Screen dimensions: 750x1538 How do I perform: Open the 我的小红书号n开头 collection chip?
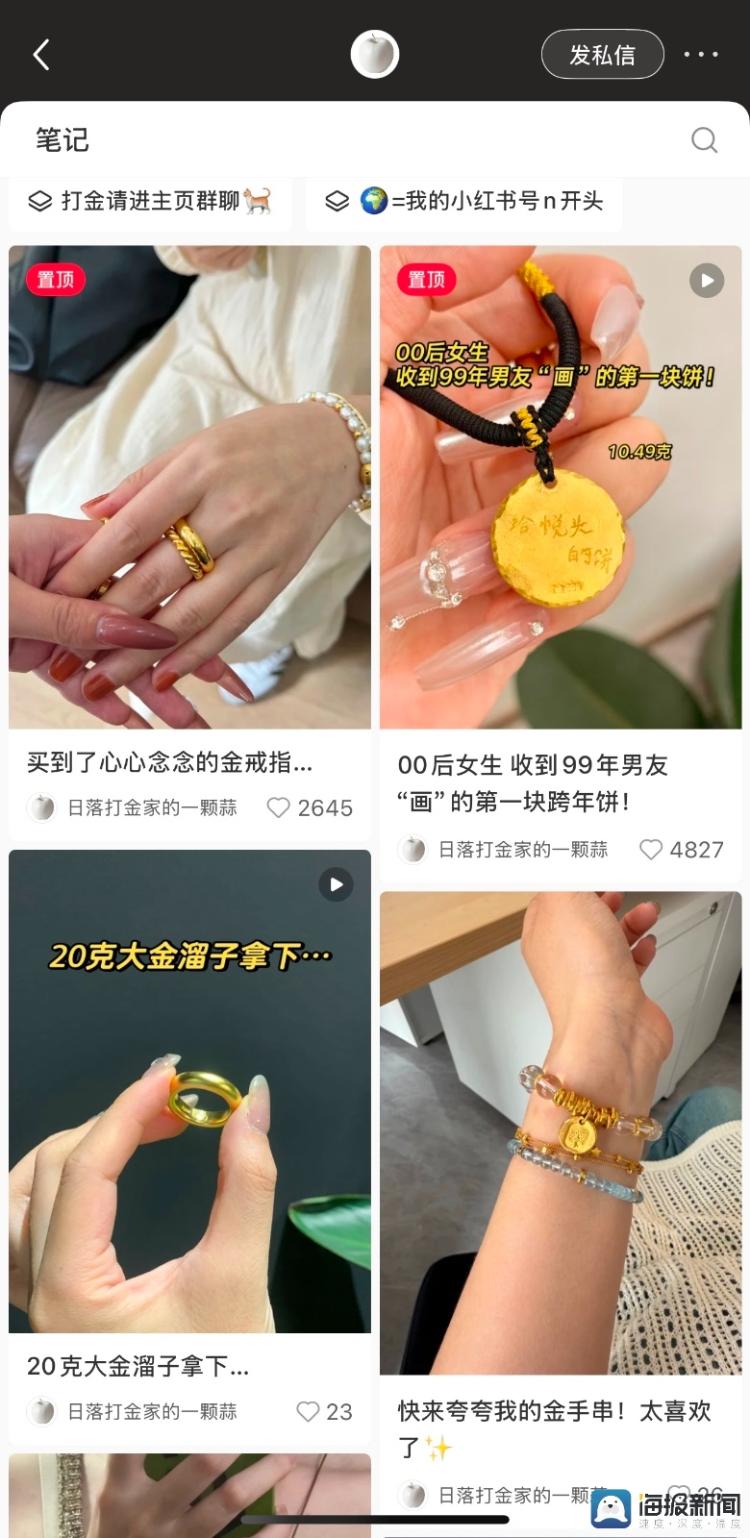coord(464,201)
